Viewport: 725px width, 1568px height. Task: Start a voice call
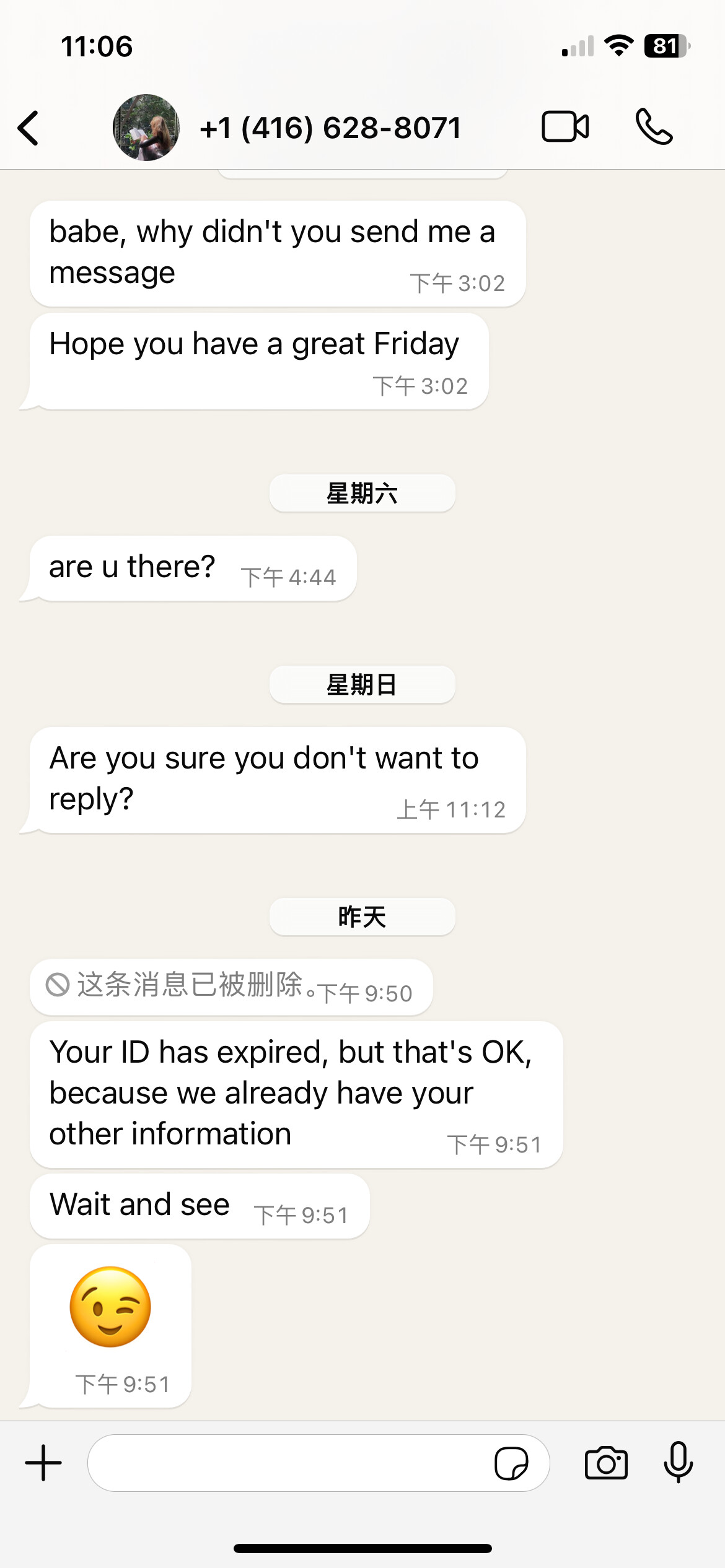click(654, 127)
